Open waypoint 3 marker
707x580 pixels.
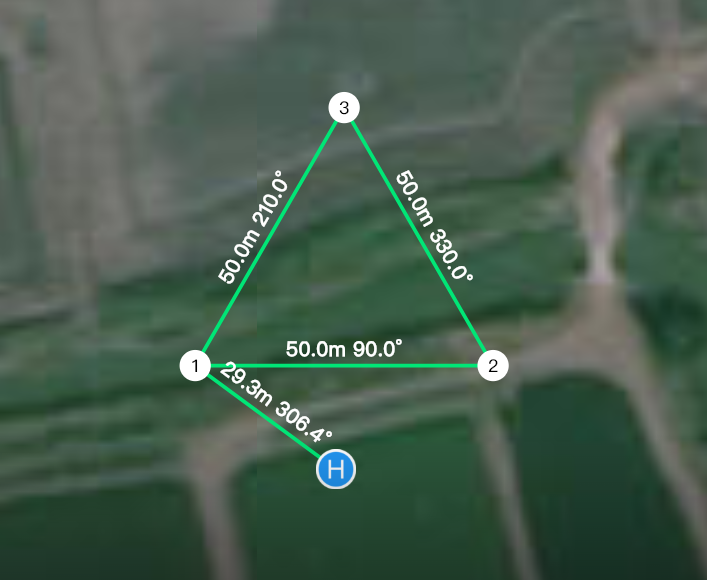point(344,109)
